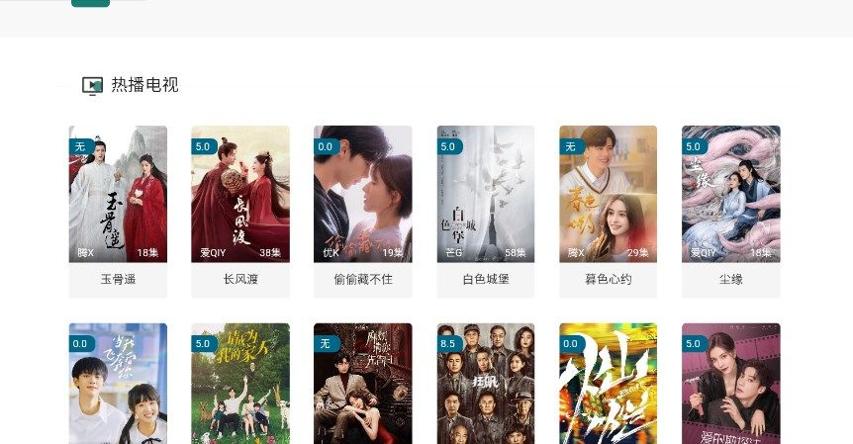The height and width of the screenshot is (444, 853).
Task: View details for 白色城堡
Action: [486, 195]
